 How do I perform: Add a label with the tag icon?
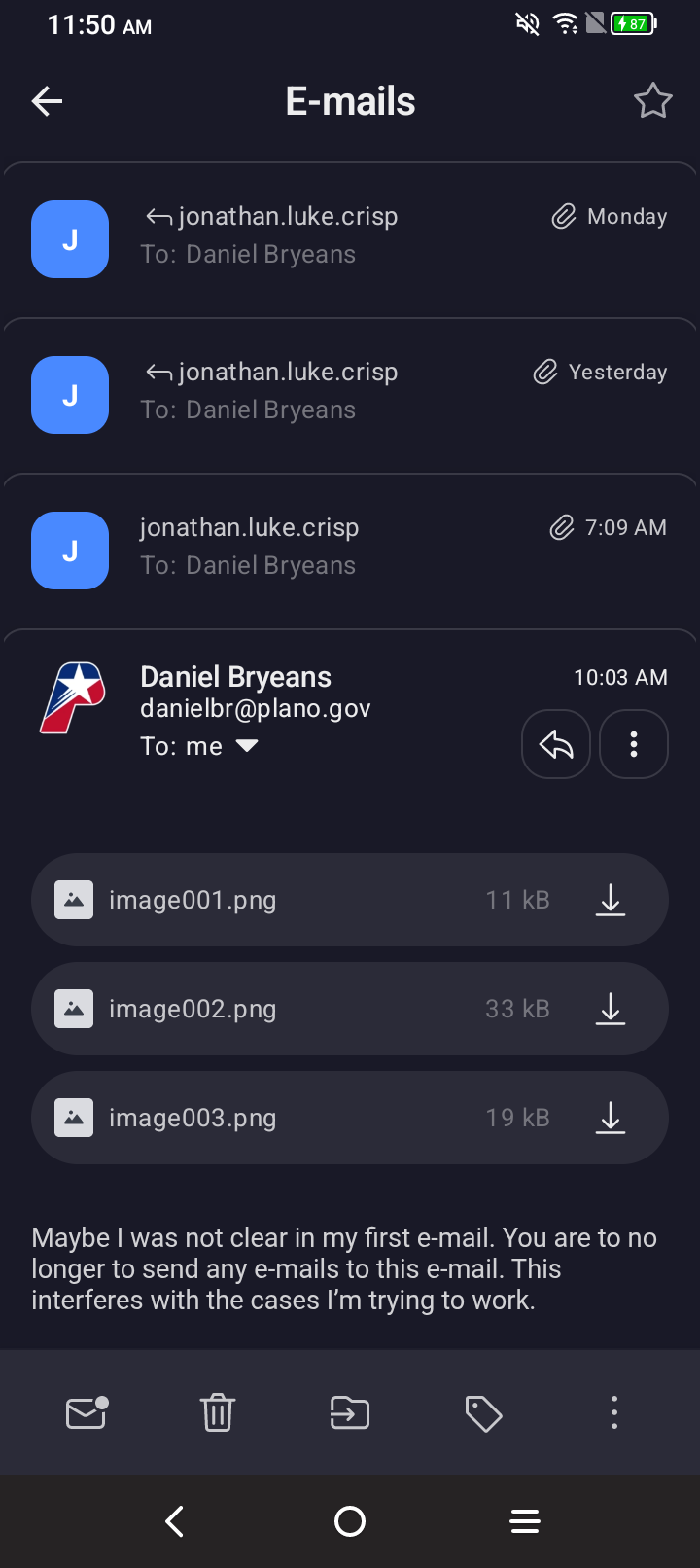pos(483,1413)
